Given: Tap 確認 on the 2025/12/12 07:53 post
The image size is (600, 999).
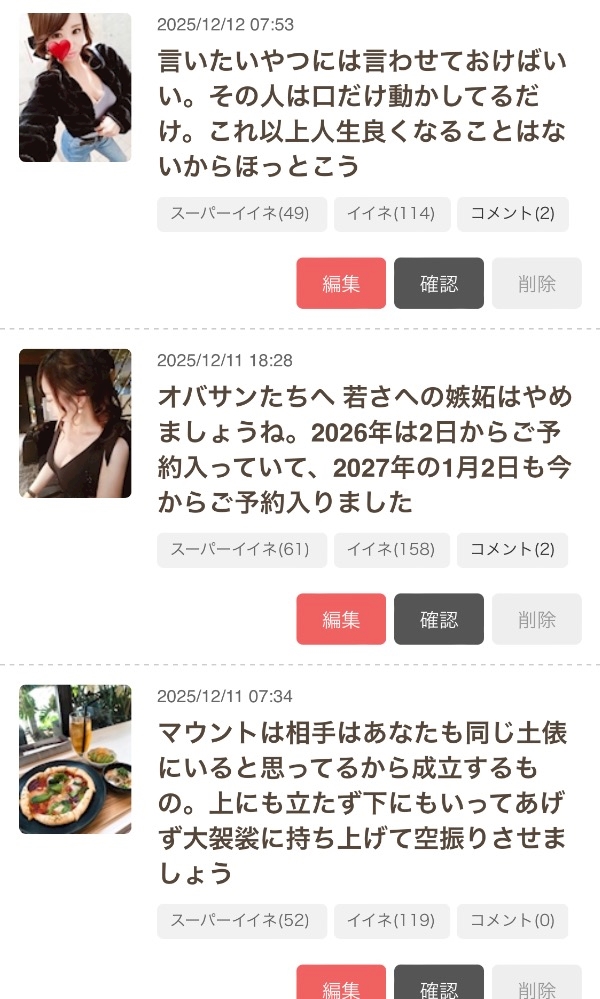Looking at the screenshot, I should tap(438, 283).
